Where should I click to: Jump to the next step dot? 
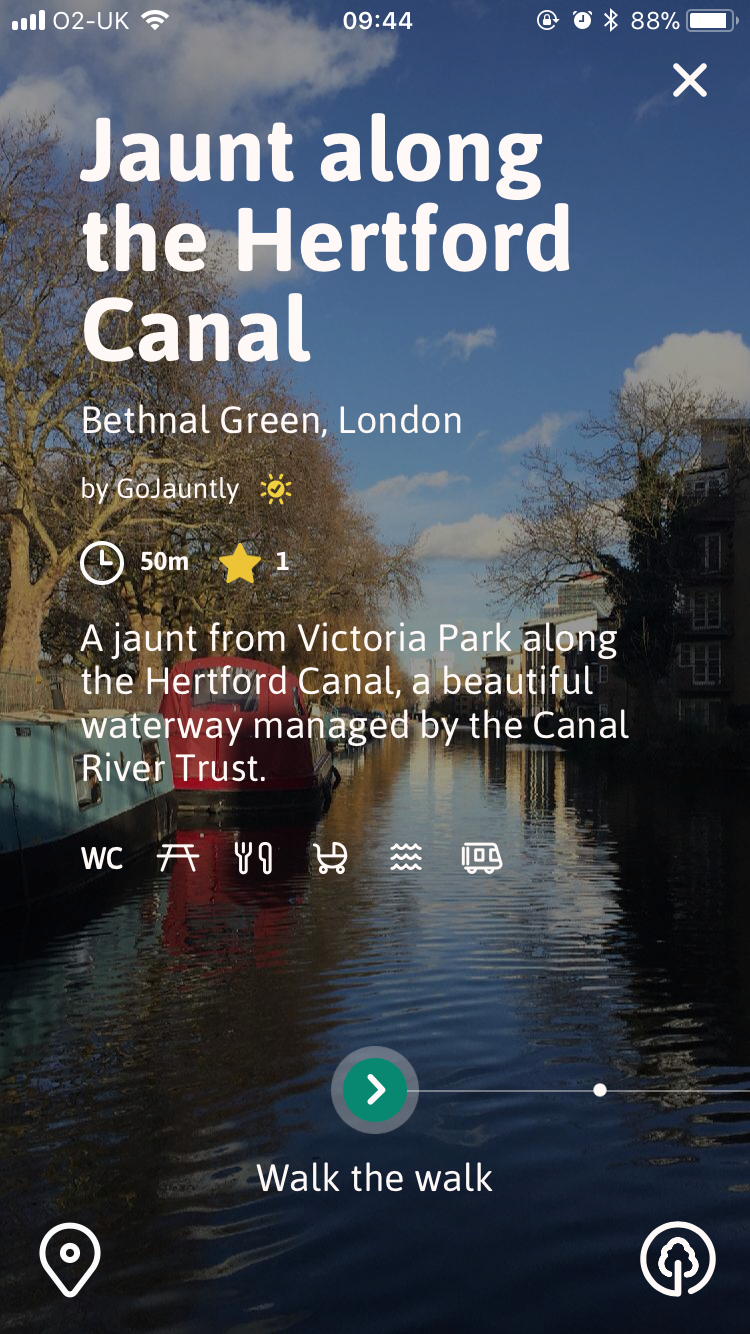pyautogui.click(x=600, y=1090)
